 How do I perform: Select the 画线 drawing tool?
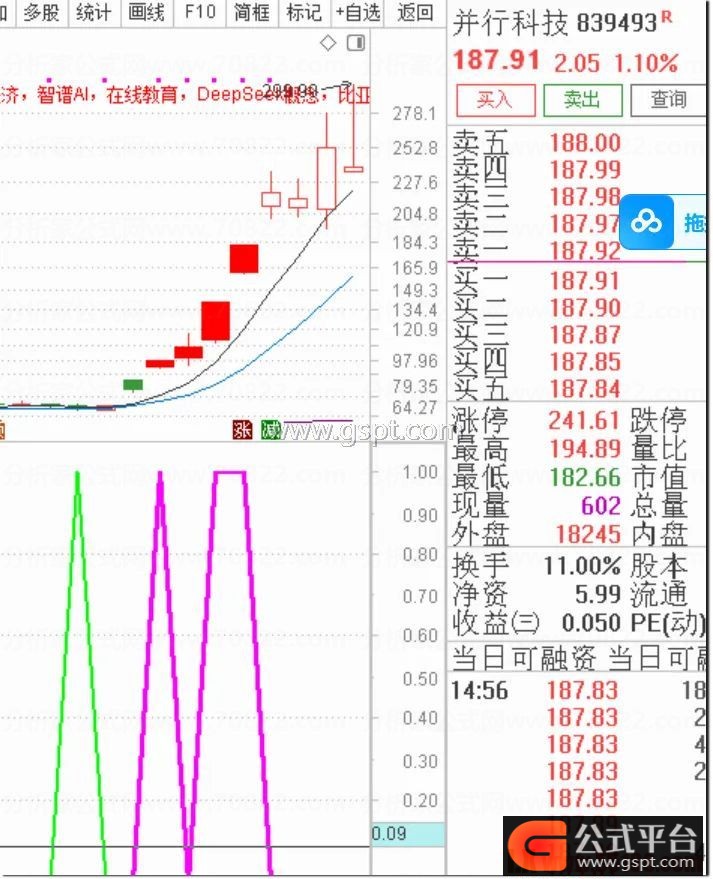click(146, 13)
